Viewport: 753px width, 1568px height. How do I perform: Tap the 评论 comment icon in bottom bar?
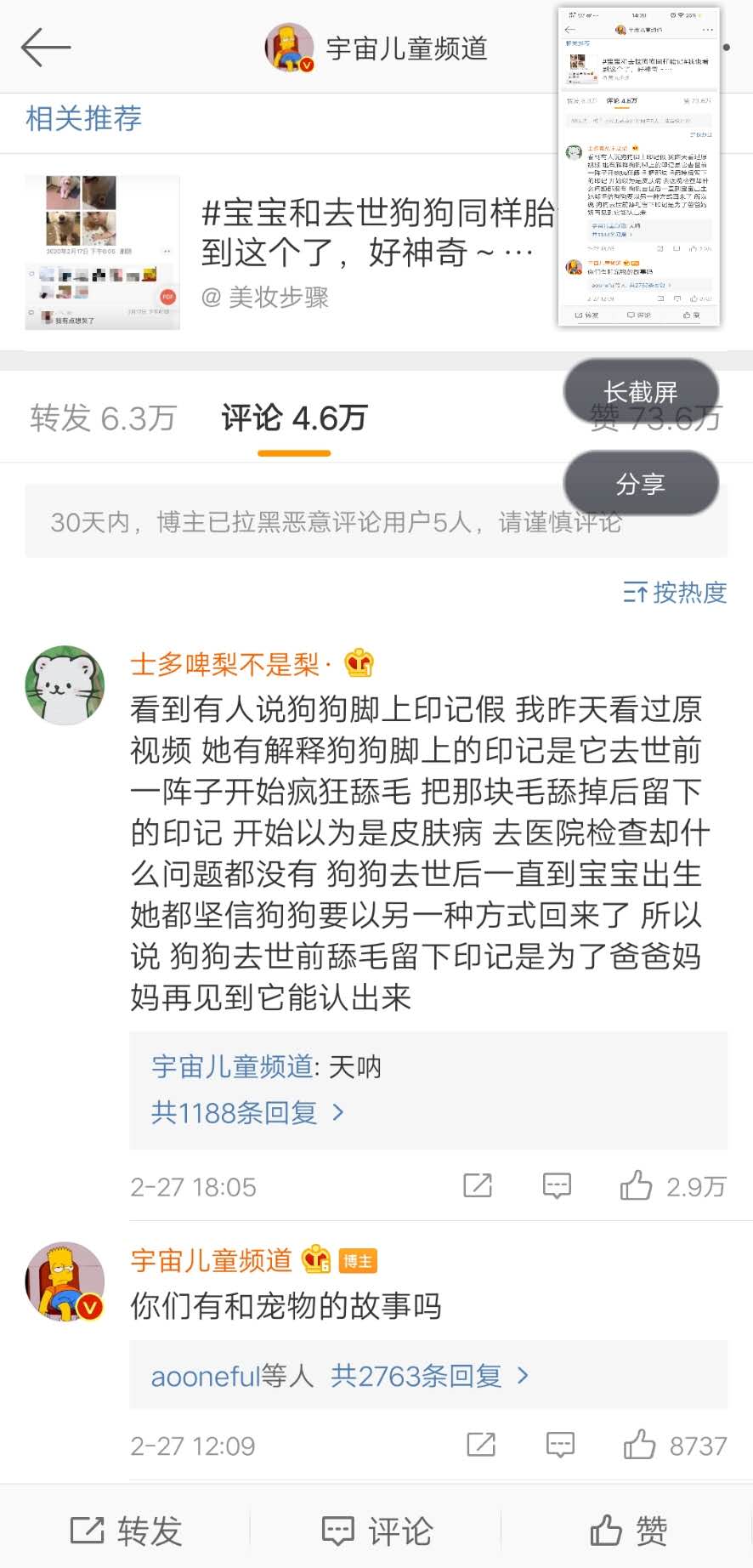coord(376,1526)
